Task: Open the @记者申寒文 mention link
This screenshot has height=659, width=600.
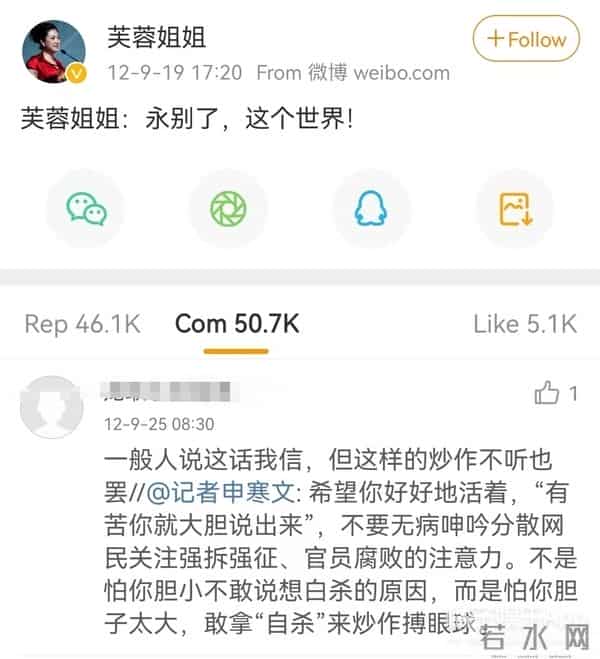Action: pyautogui.click(x=226, y=492)
